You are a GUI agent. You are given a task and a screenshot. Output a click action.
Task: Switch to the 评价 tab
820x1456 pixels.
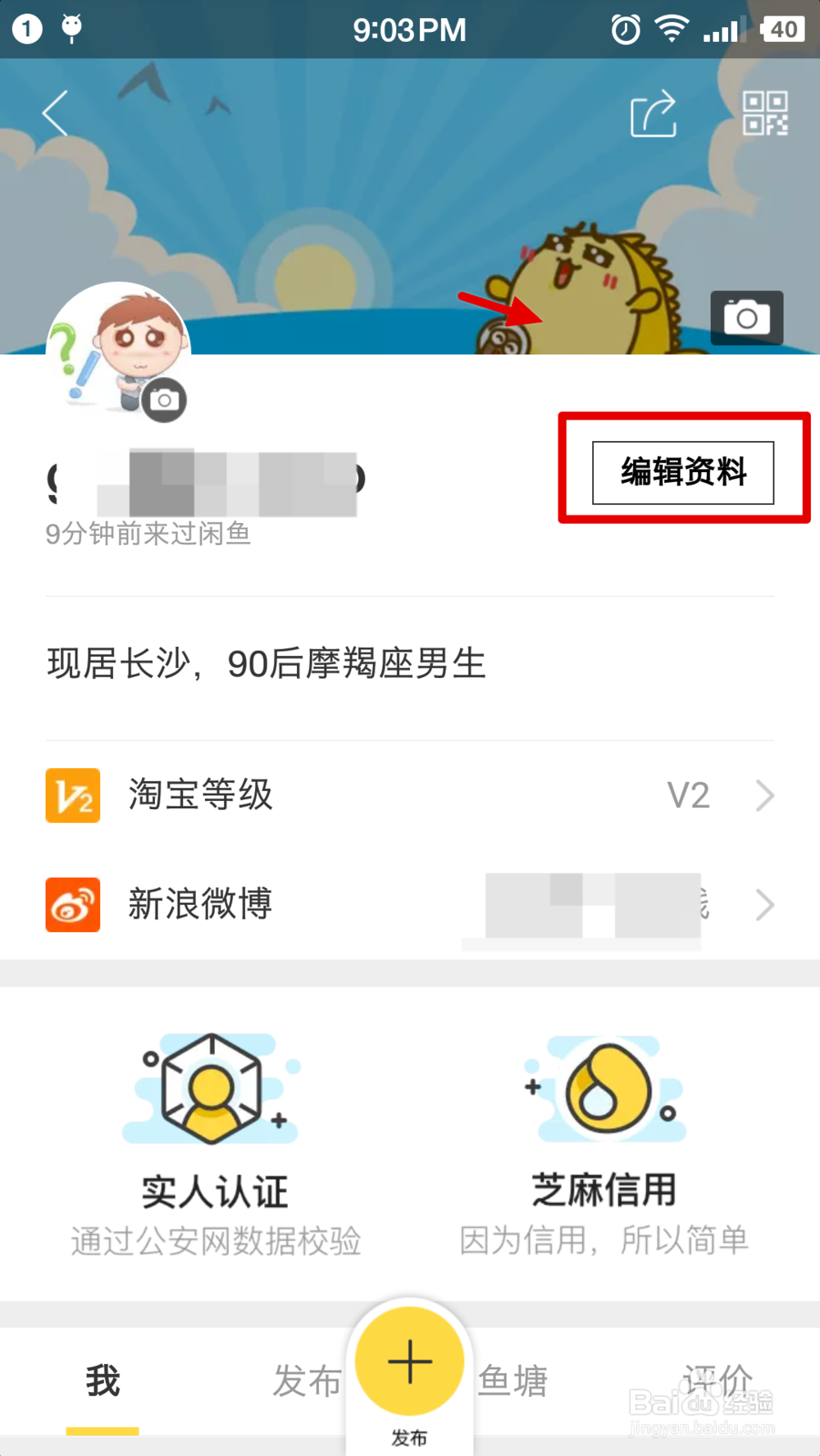(717, 1381)
